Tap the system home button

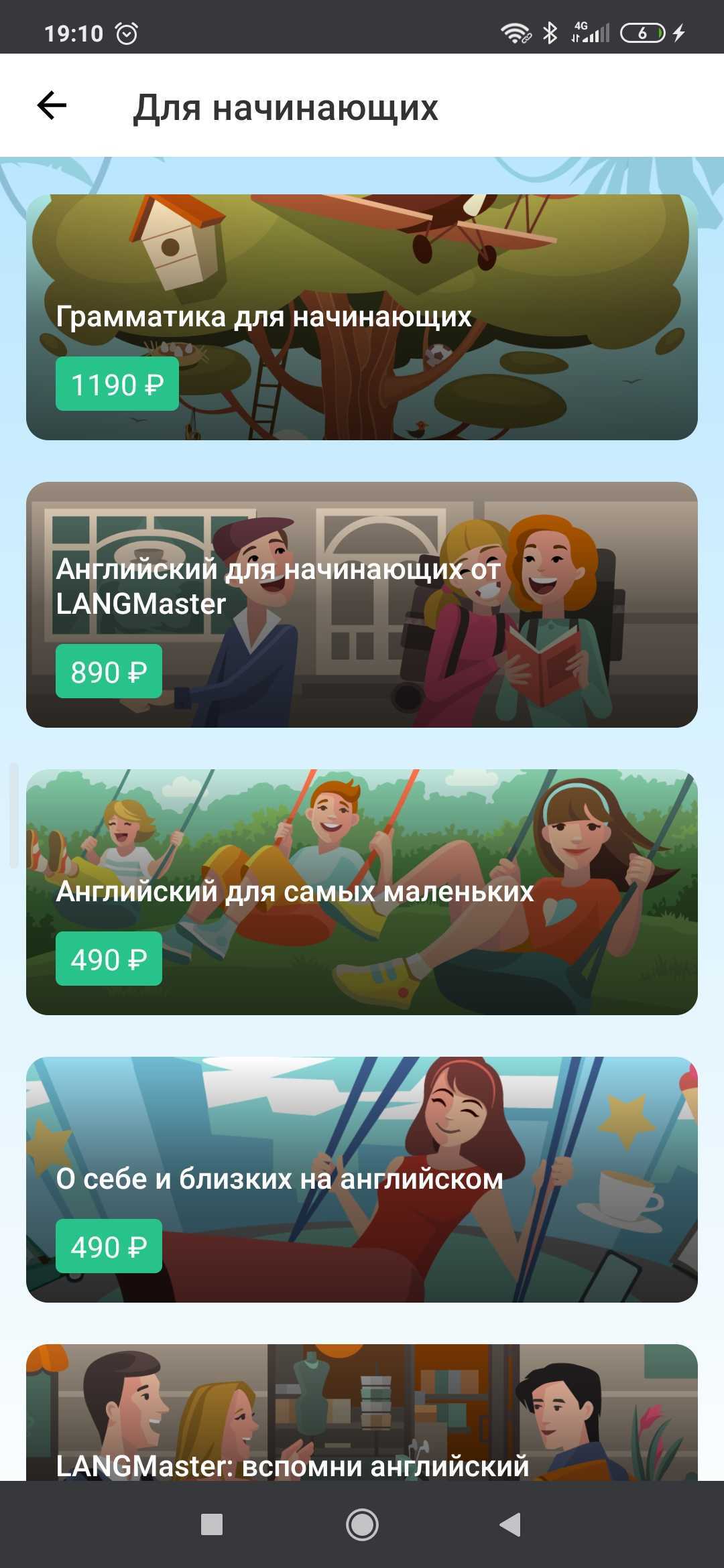coord(362,1525)
